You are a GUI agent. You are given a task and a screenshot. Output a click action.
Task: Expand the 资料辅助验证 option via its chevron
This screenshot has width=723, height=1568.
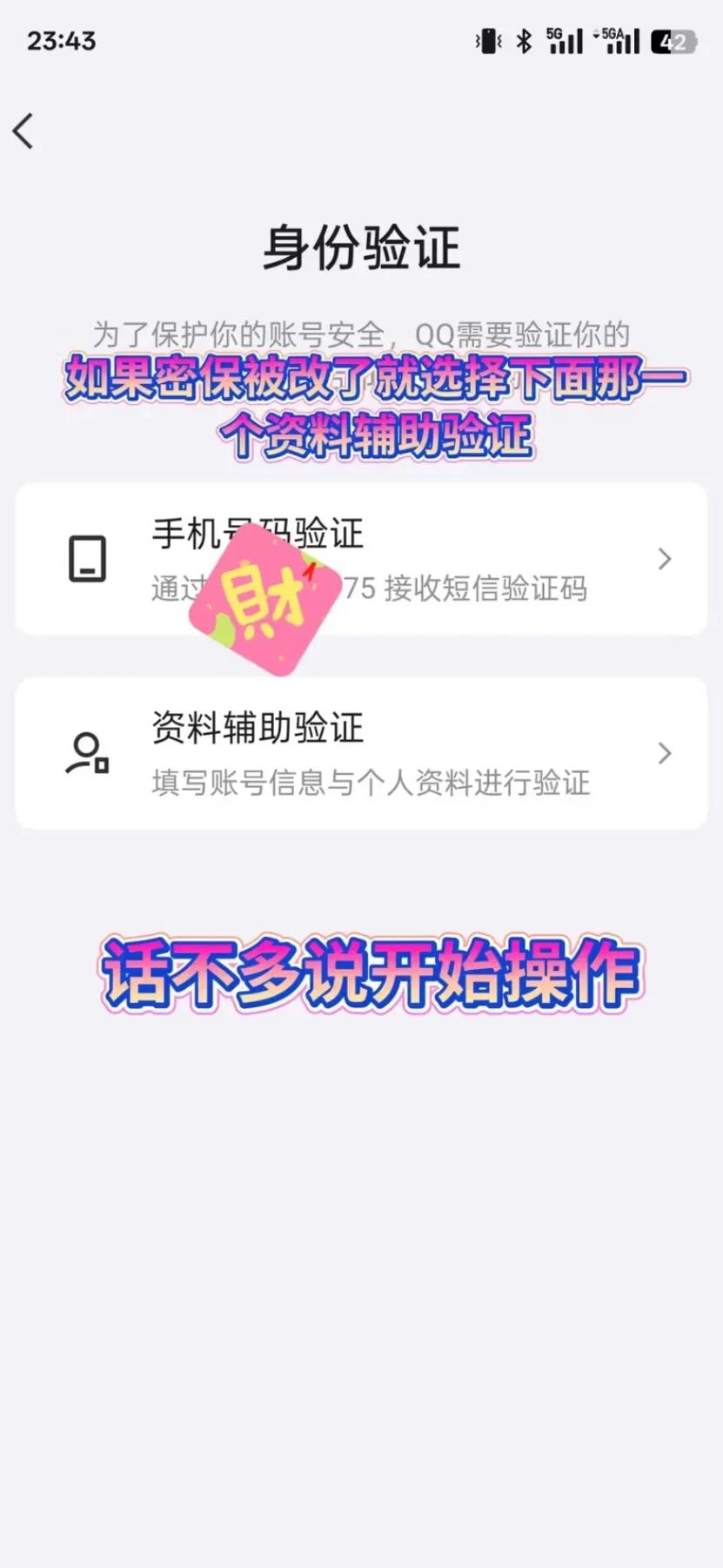point(665,754)
